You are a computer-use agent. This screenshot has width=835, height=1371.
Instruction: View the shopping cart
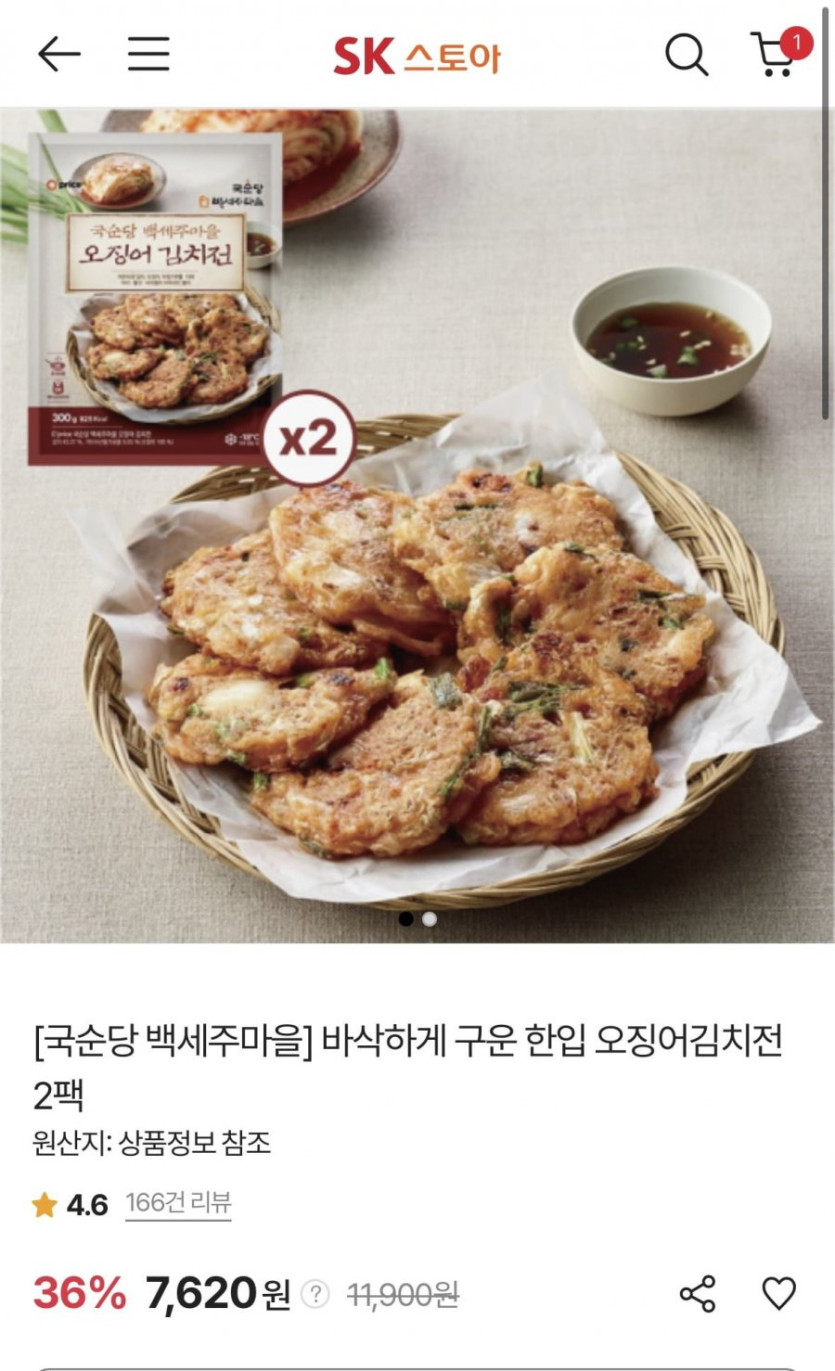[x=775, y=55]
